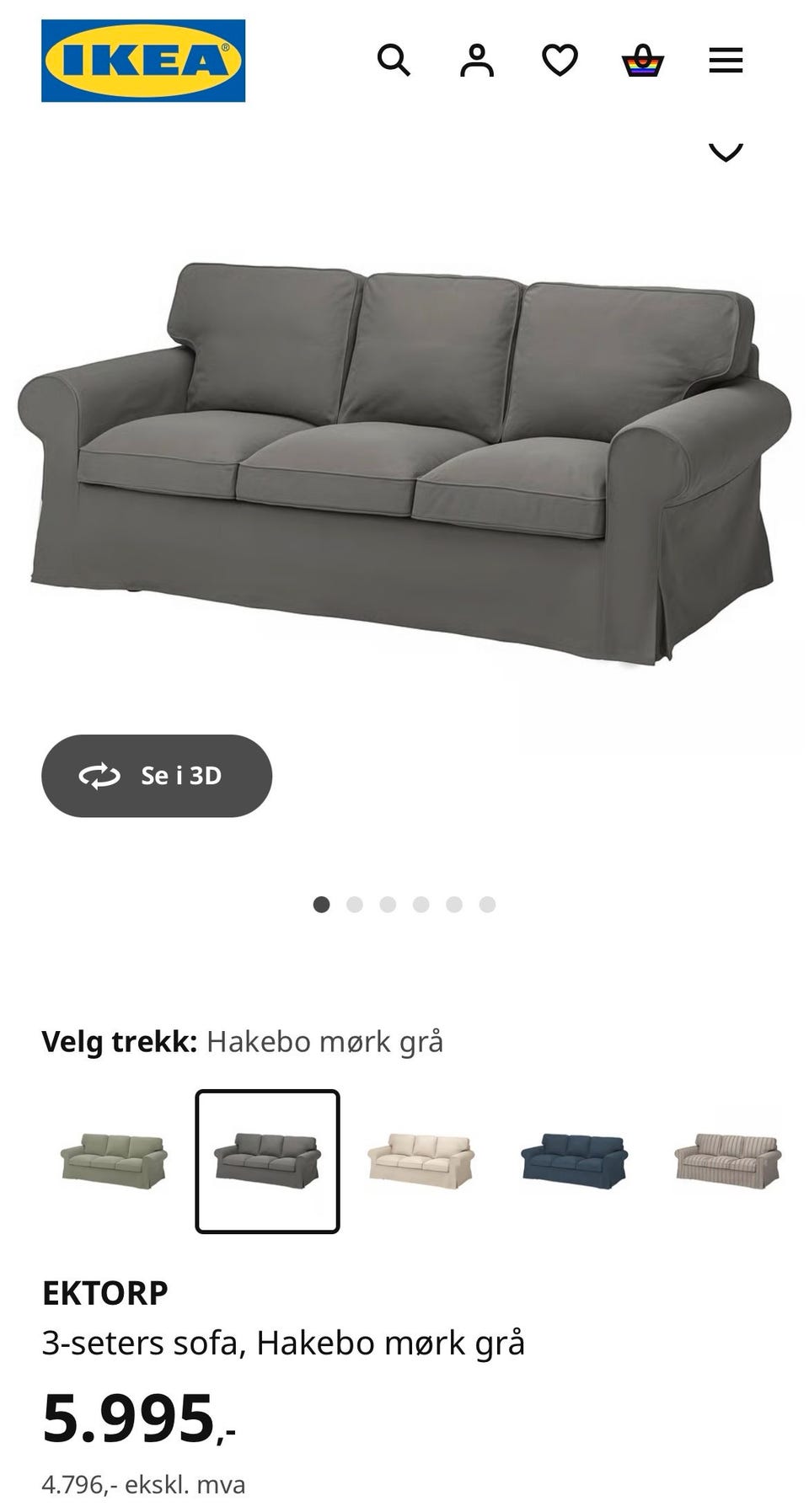Open the shopping basket
The height and width of the screenshot is (1512, 809).
[643, 61]
